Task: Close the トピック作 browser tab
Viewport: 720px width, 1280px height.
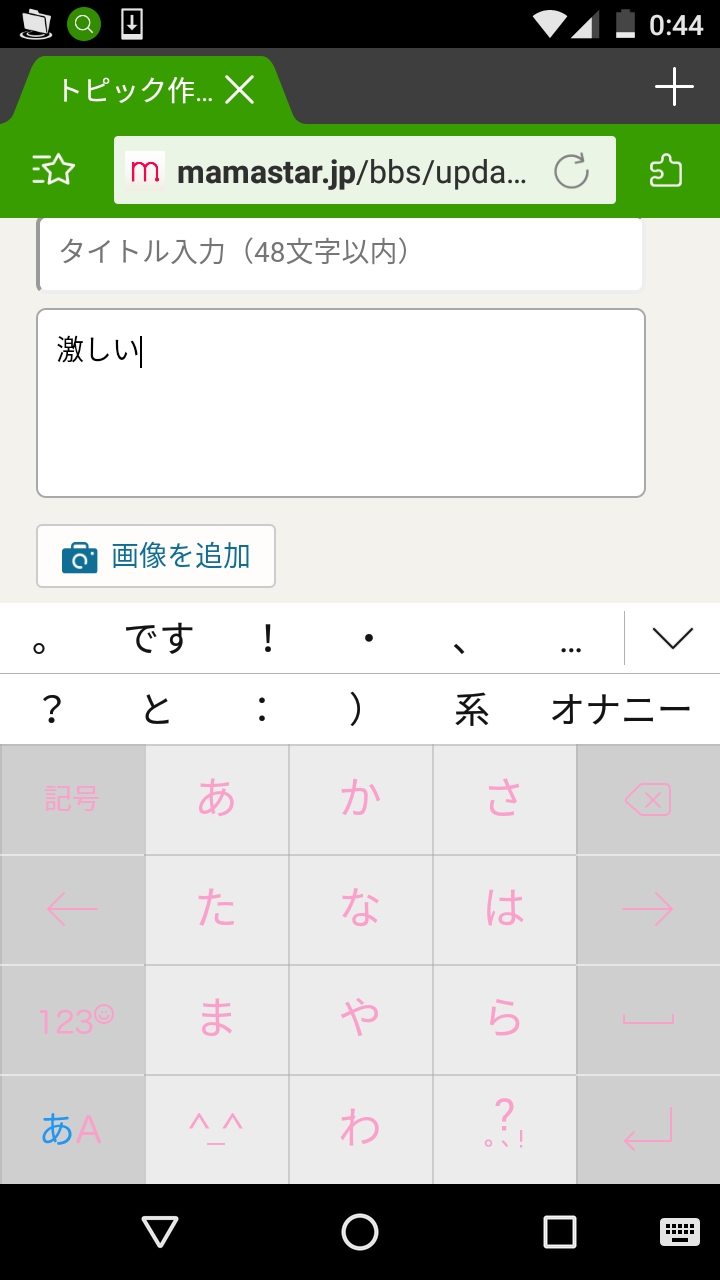Action: pos(240,91)
